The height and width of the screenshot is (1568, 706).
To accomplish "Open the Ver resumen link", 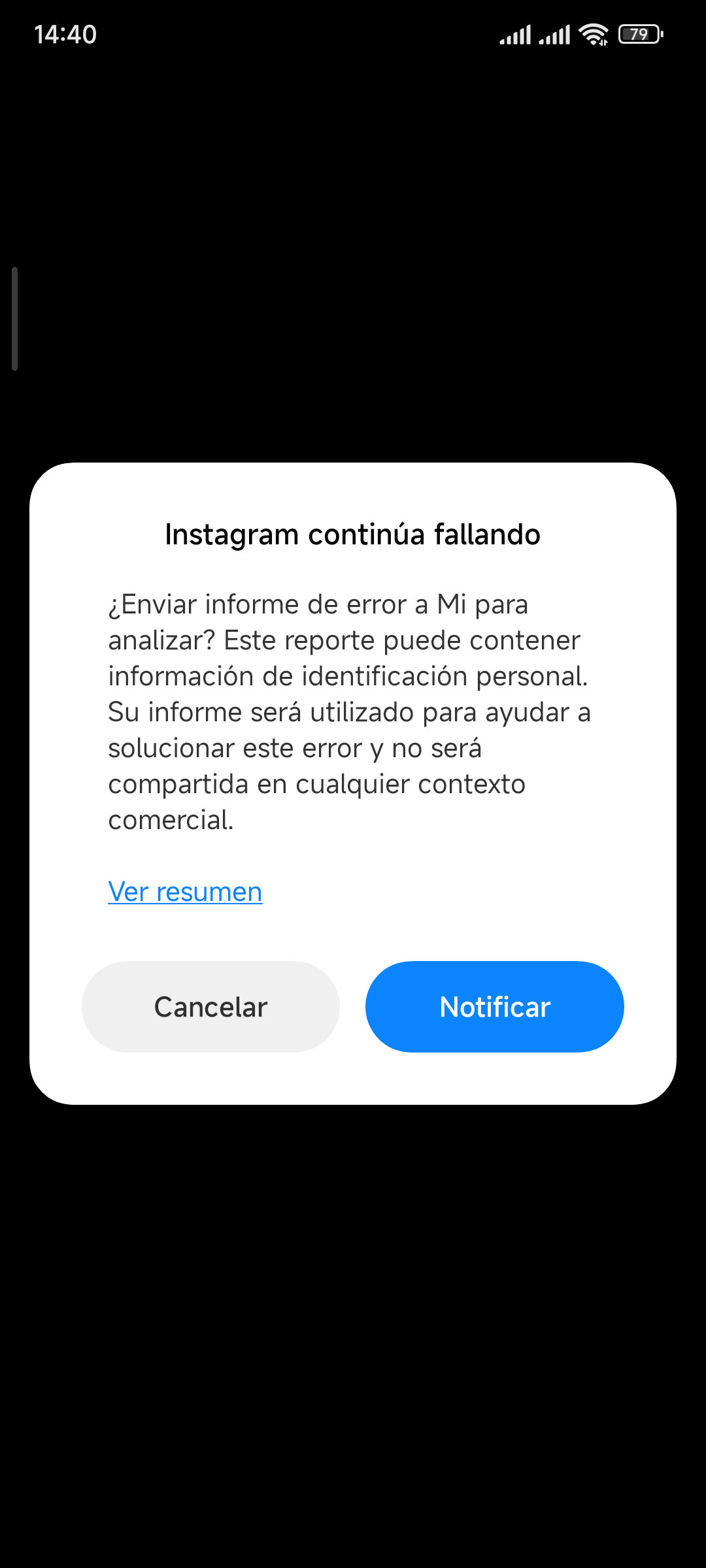I will (185, 892).
